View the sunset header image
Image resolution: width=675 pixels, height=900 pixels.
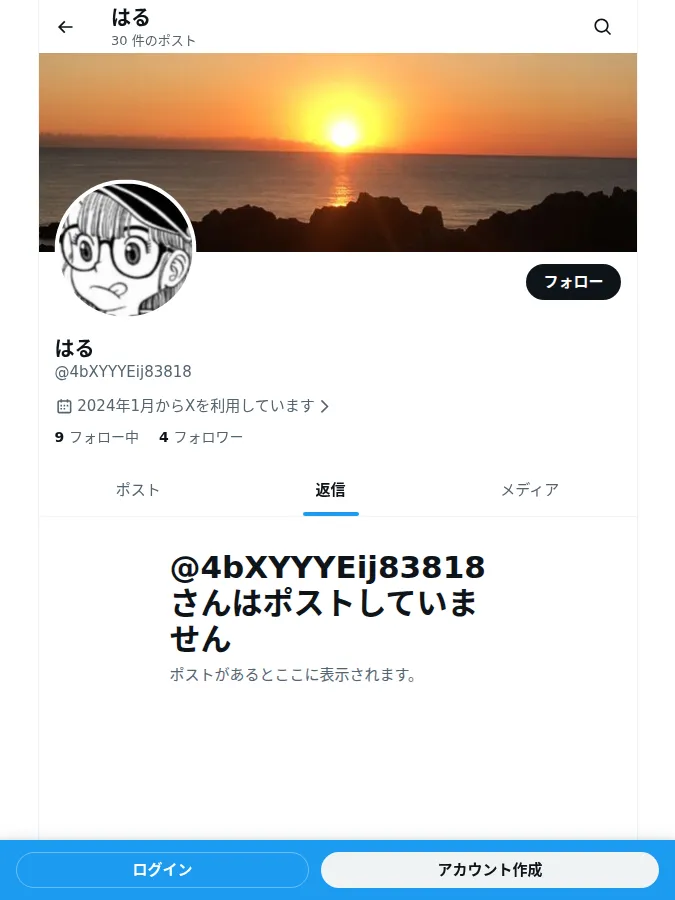338,152
